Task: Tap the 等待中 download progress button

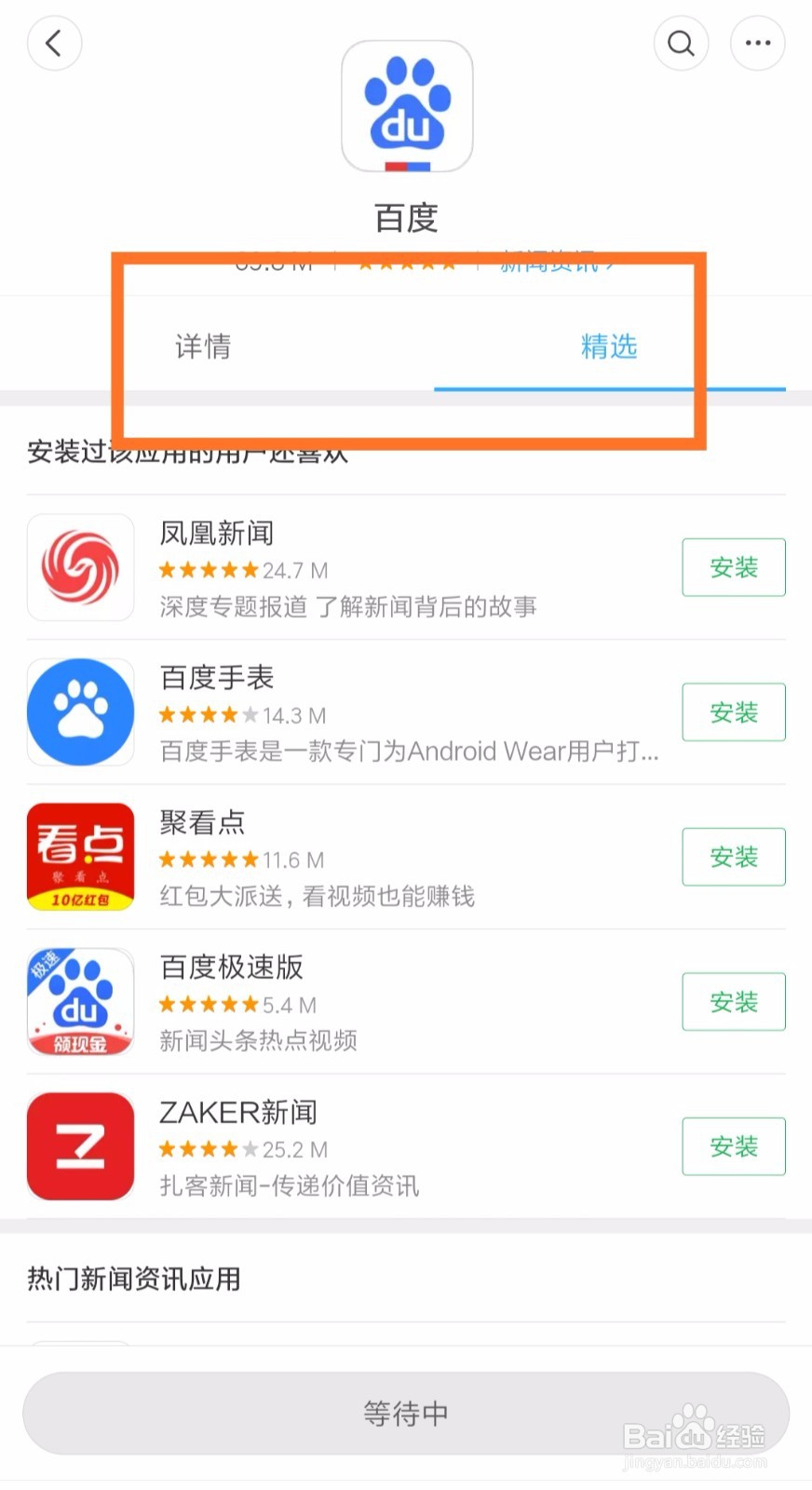Action: [x=405, y=1413]
